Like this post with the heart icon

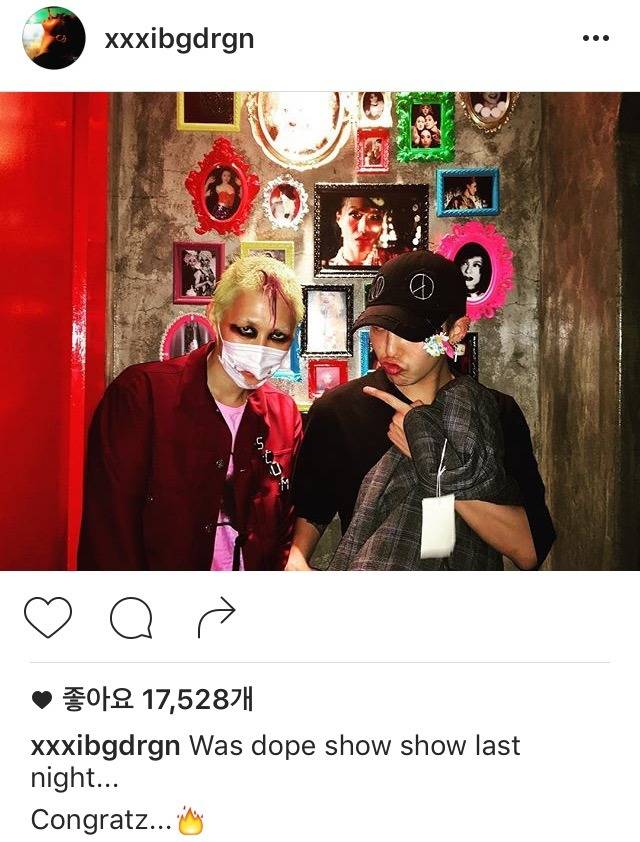pyautogui.click(x=48, y=618)
